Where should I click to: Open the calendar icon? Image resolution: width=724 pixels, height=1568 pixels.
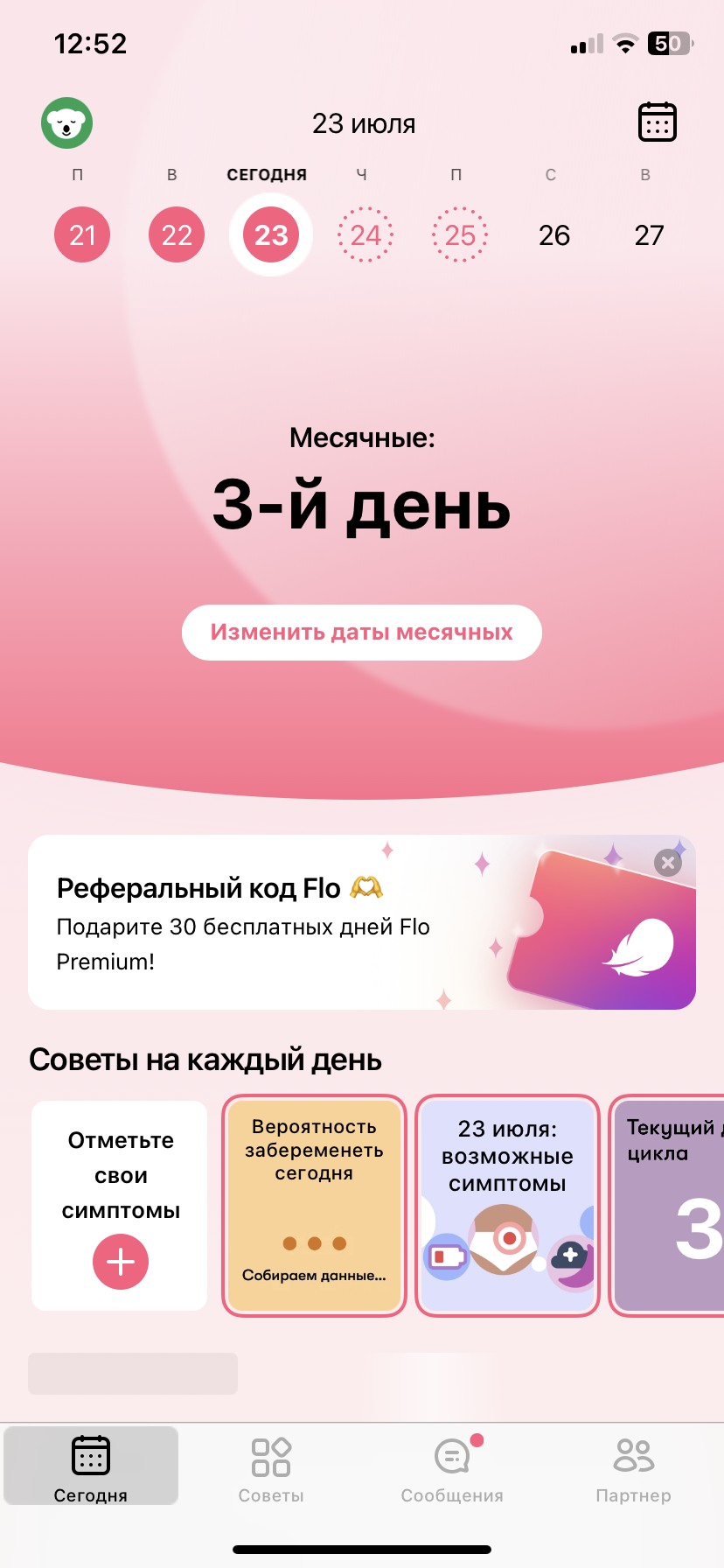pos(657,122)
